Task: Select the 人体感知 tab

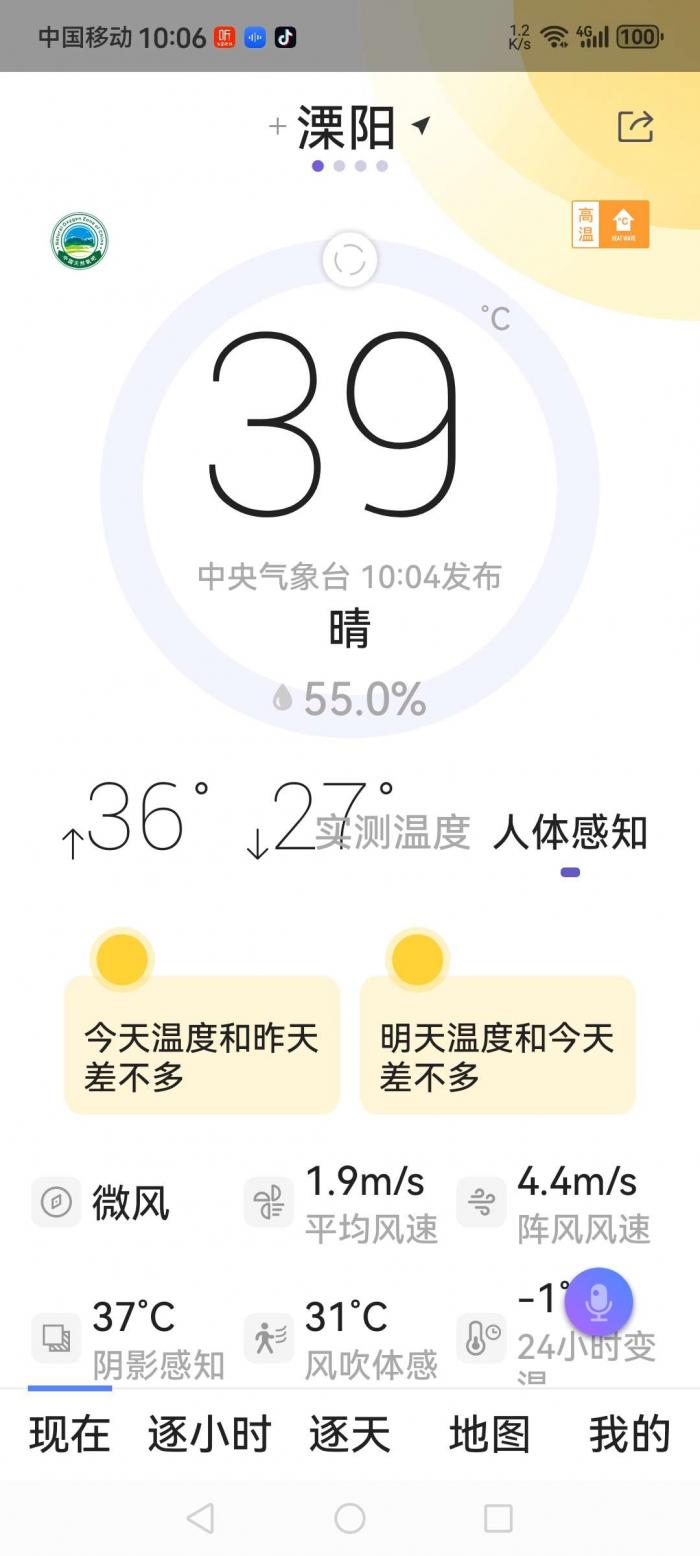Action: pos(570,832)
